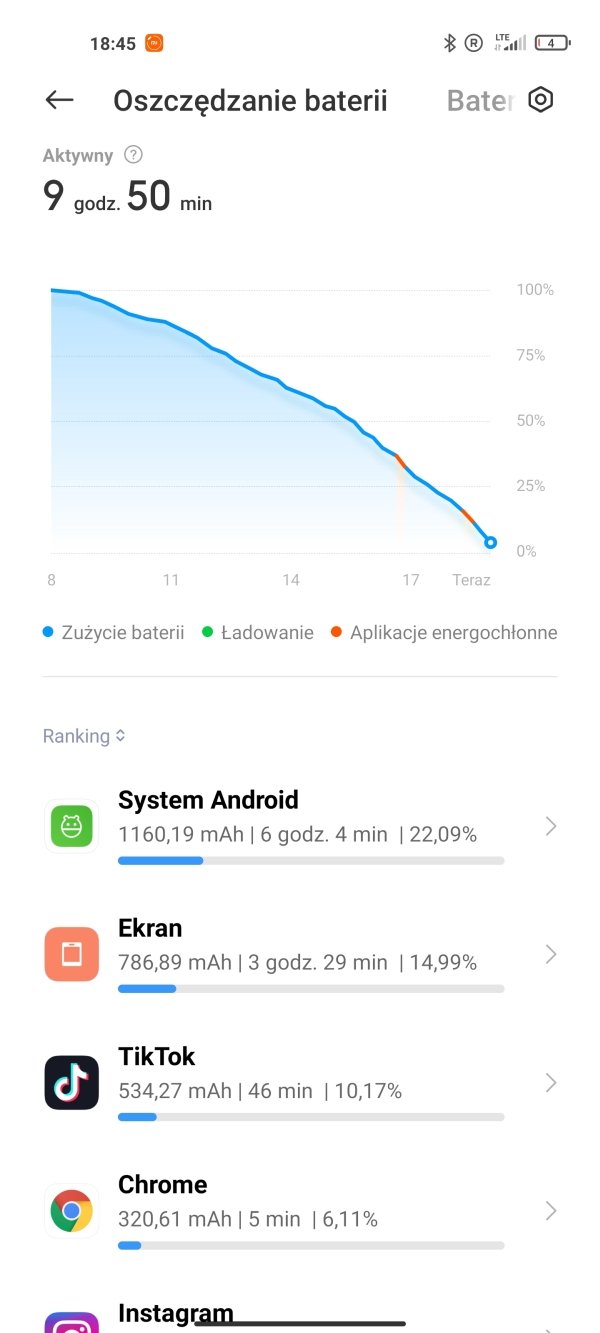This screenshot has width=600, height=1333.
Task: Switch to the Bateria tab
Action: [x=480, y=101]
